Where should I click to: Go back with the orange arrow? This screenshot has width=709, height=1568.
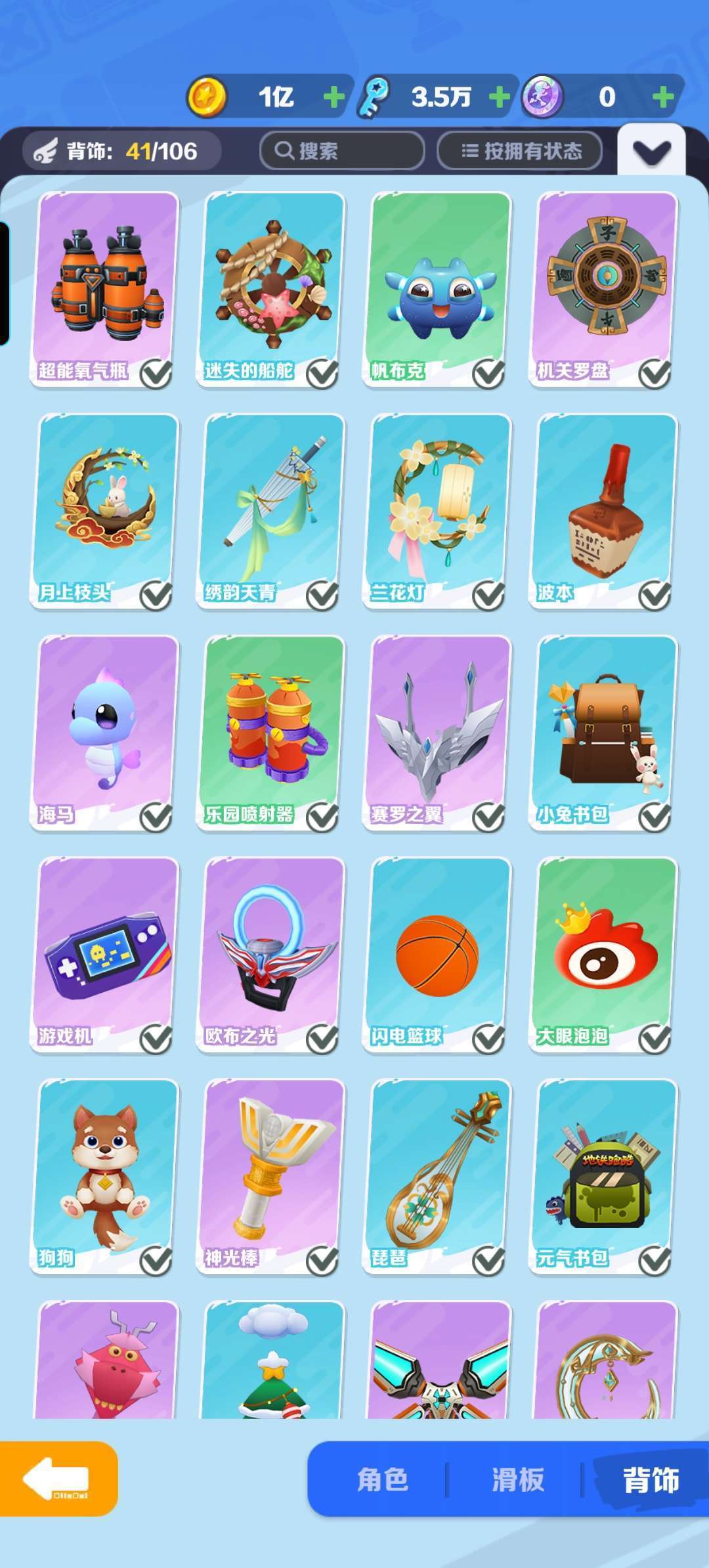click(x=58, y=1479)
